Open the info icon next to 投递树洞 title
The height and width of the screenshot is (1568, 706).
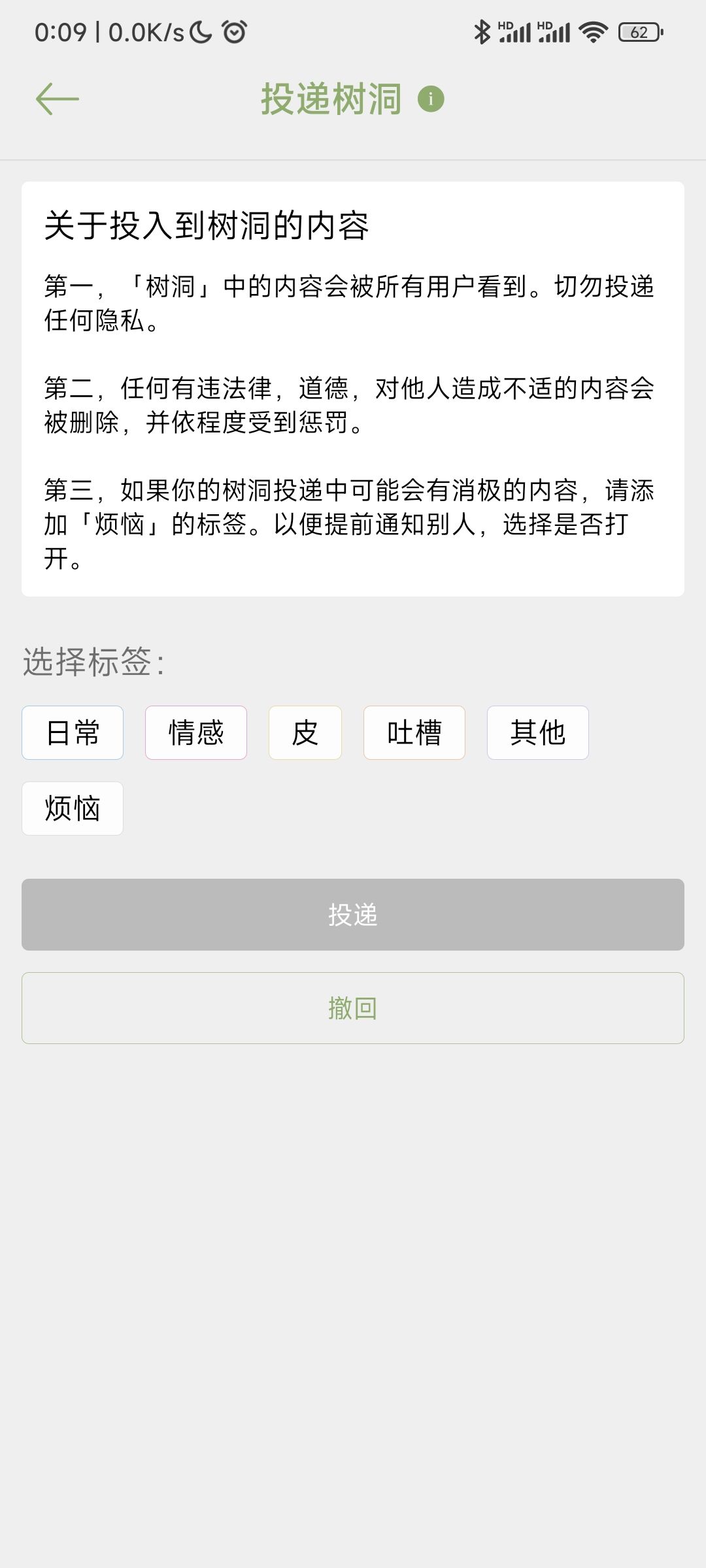[x=431, y=99]
